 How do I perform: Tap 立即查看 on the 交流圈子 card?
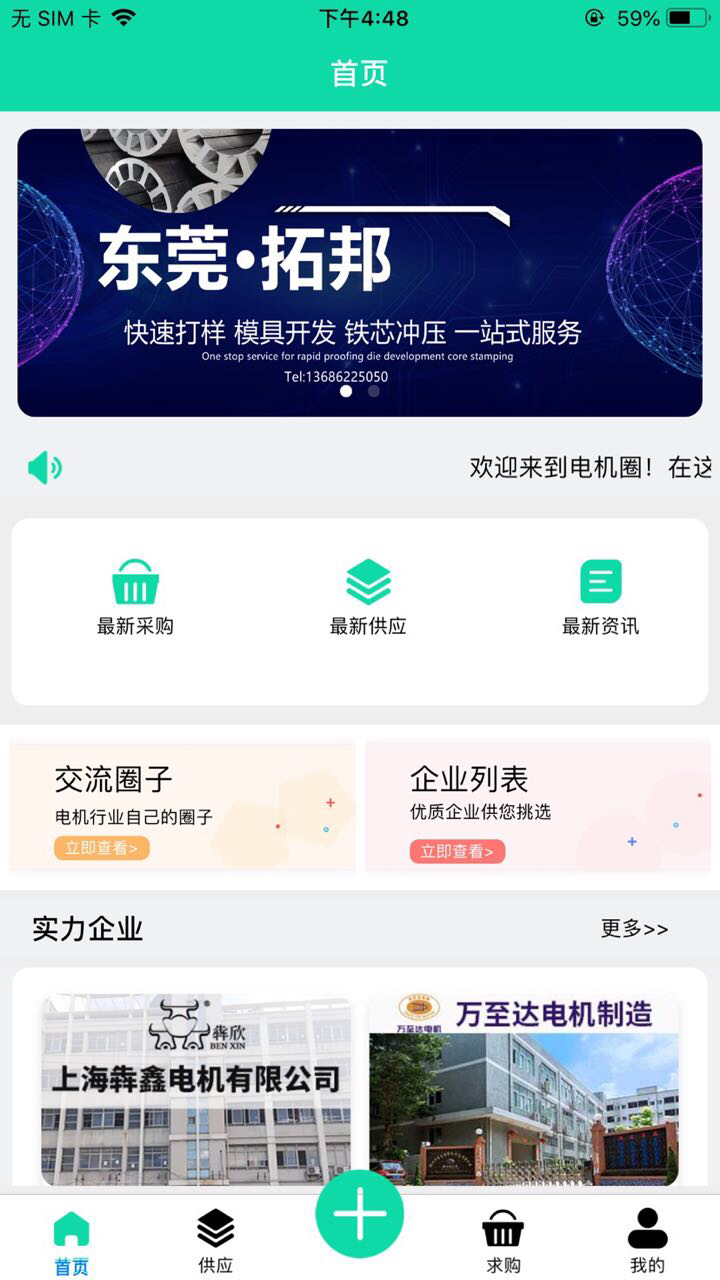(101, 849)
